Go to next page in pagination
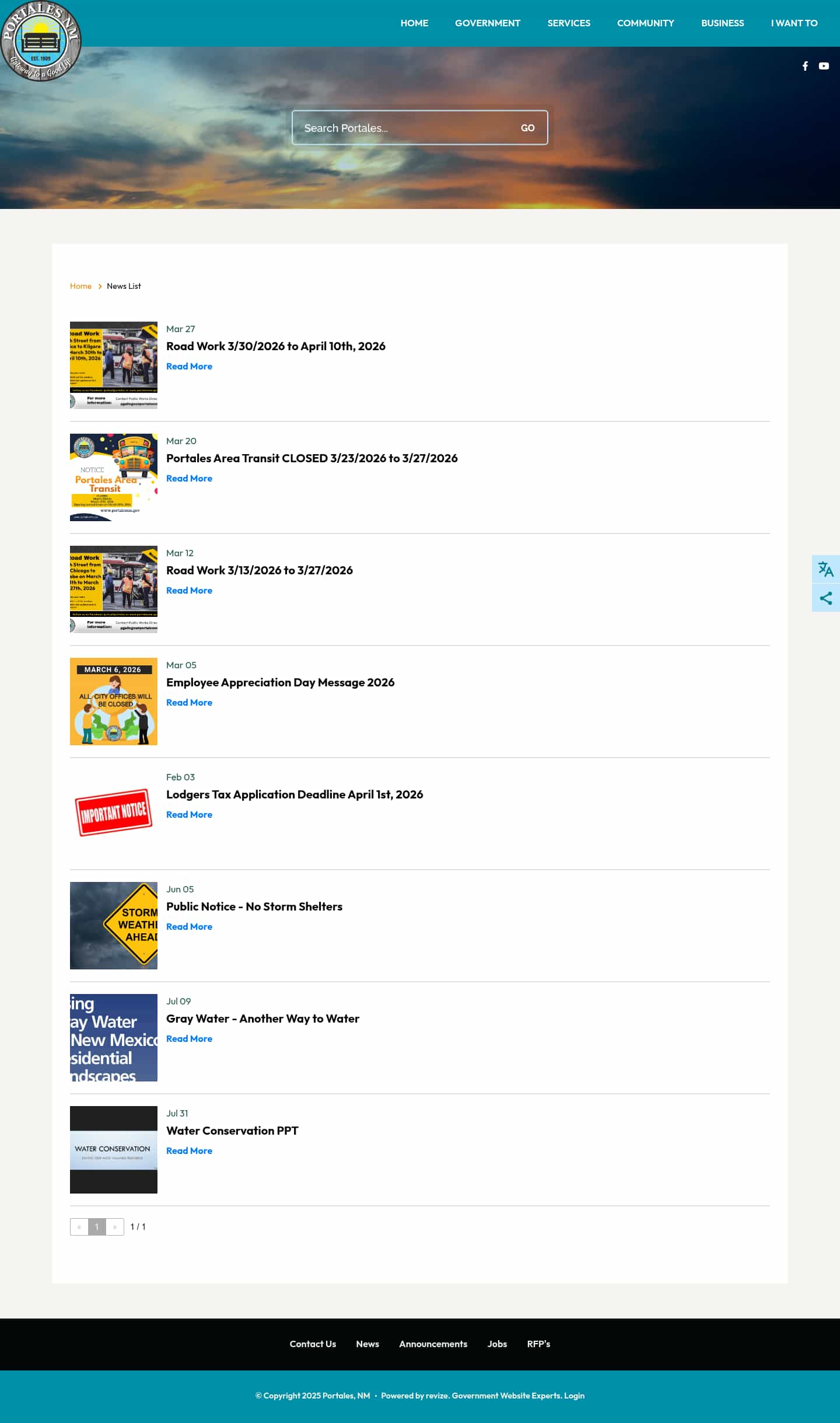Viewport: 840px width, 1423px height. click(x=115, y=1227)
